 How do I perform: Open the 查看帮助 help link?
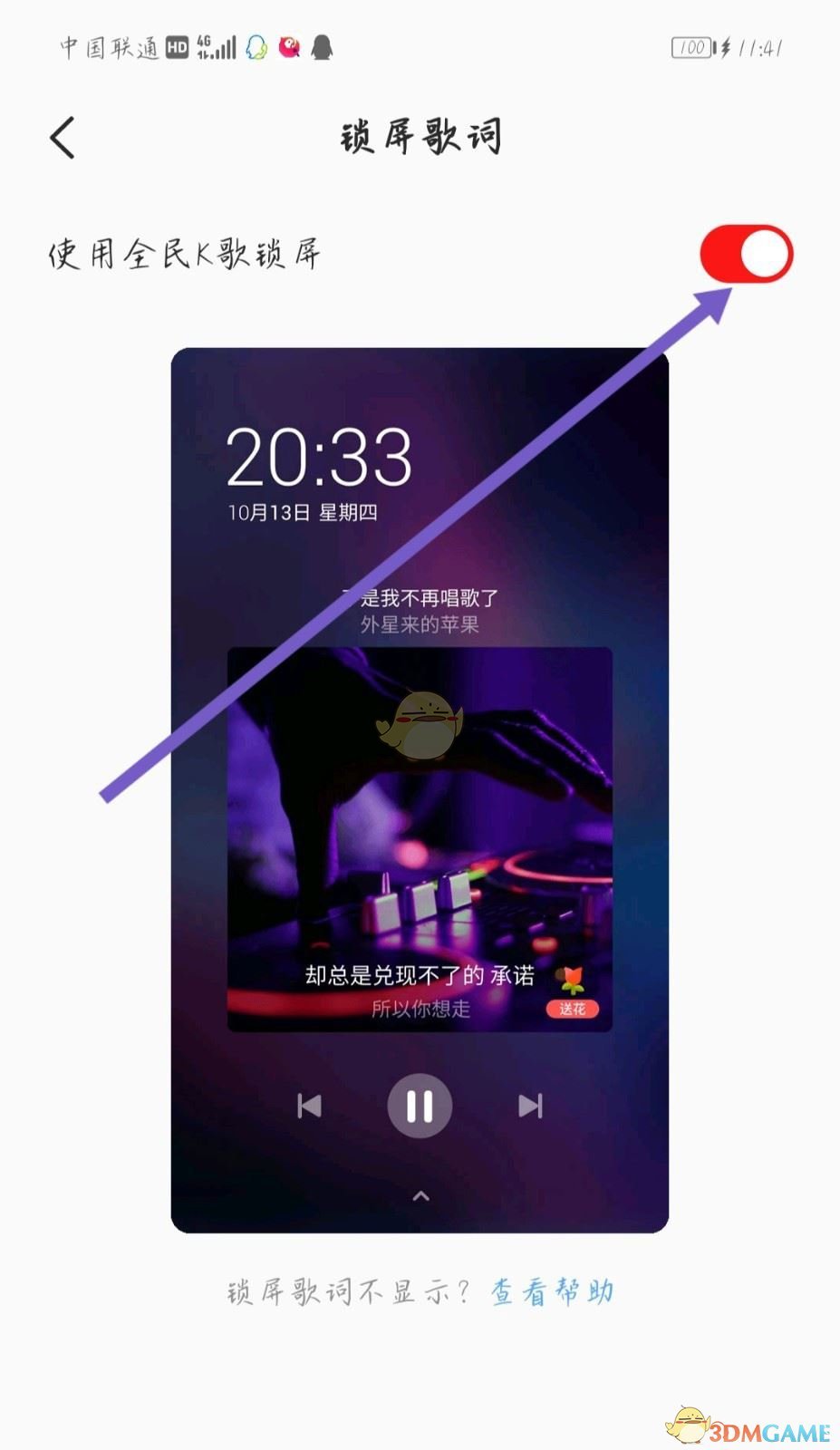tap(552, 1290)
